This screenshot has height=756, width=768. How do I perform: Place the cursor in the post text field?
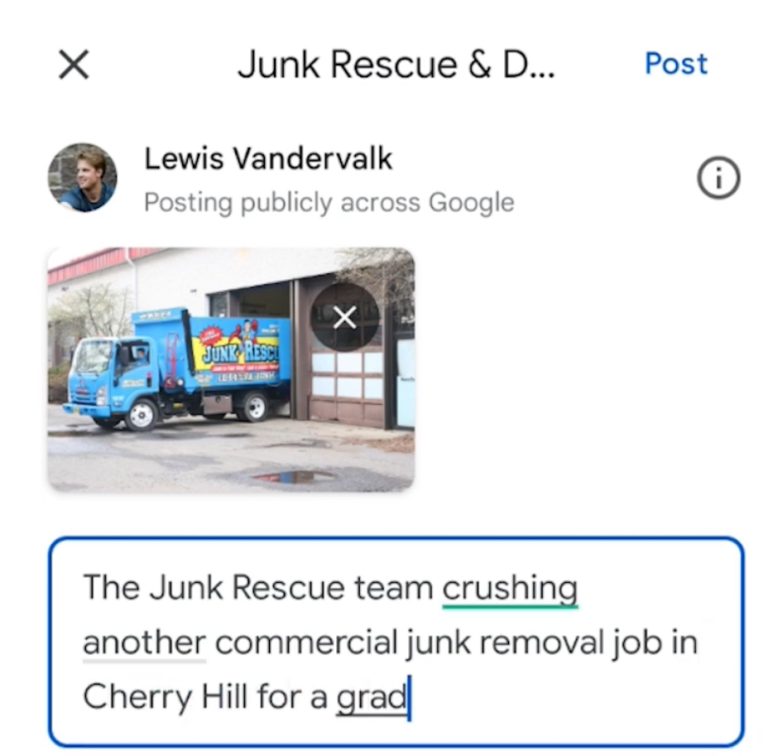point(395,642)
